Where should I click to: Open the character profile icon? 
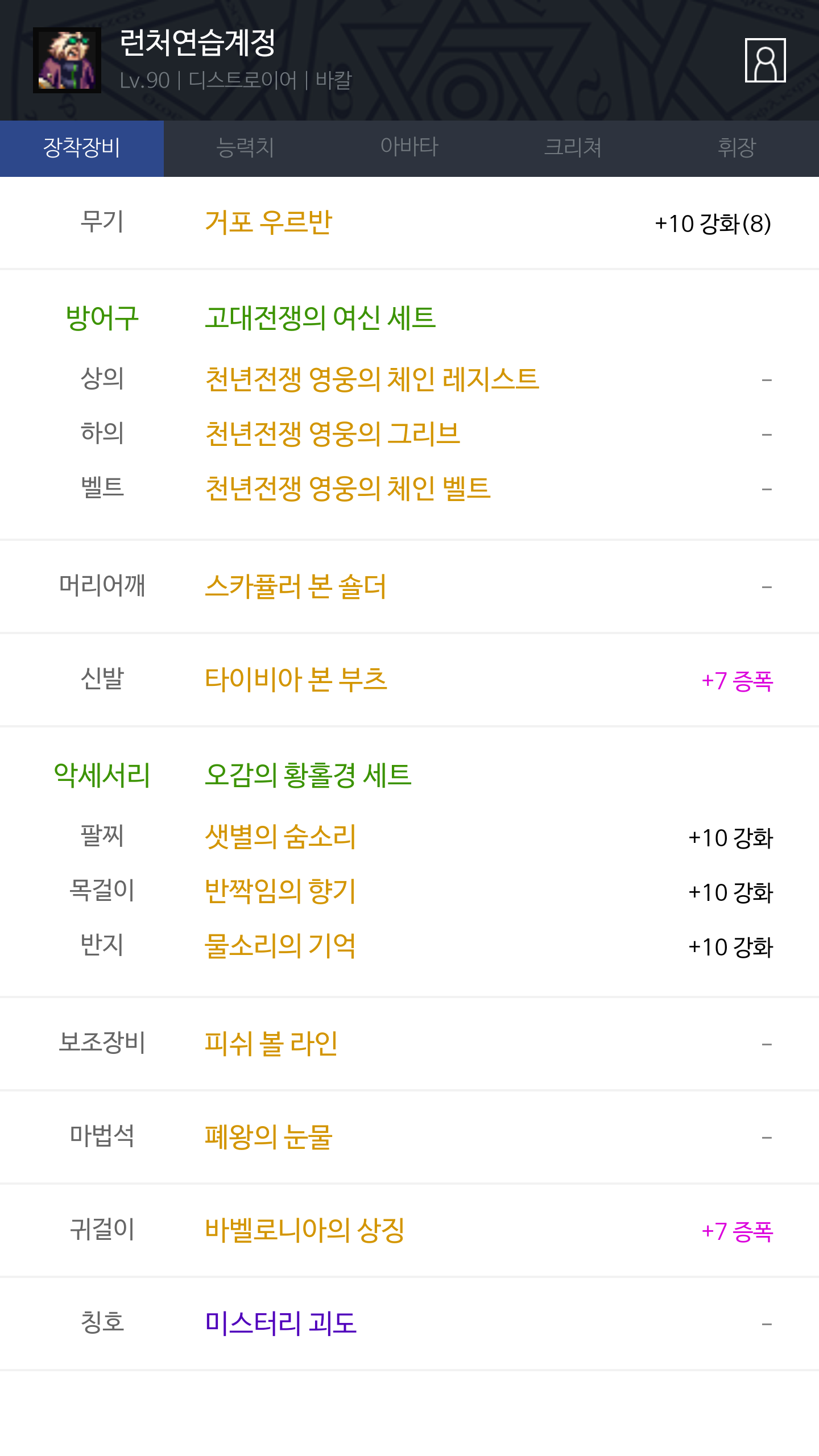coord(765,60)
